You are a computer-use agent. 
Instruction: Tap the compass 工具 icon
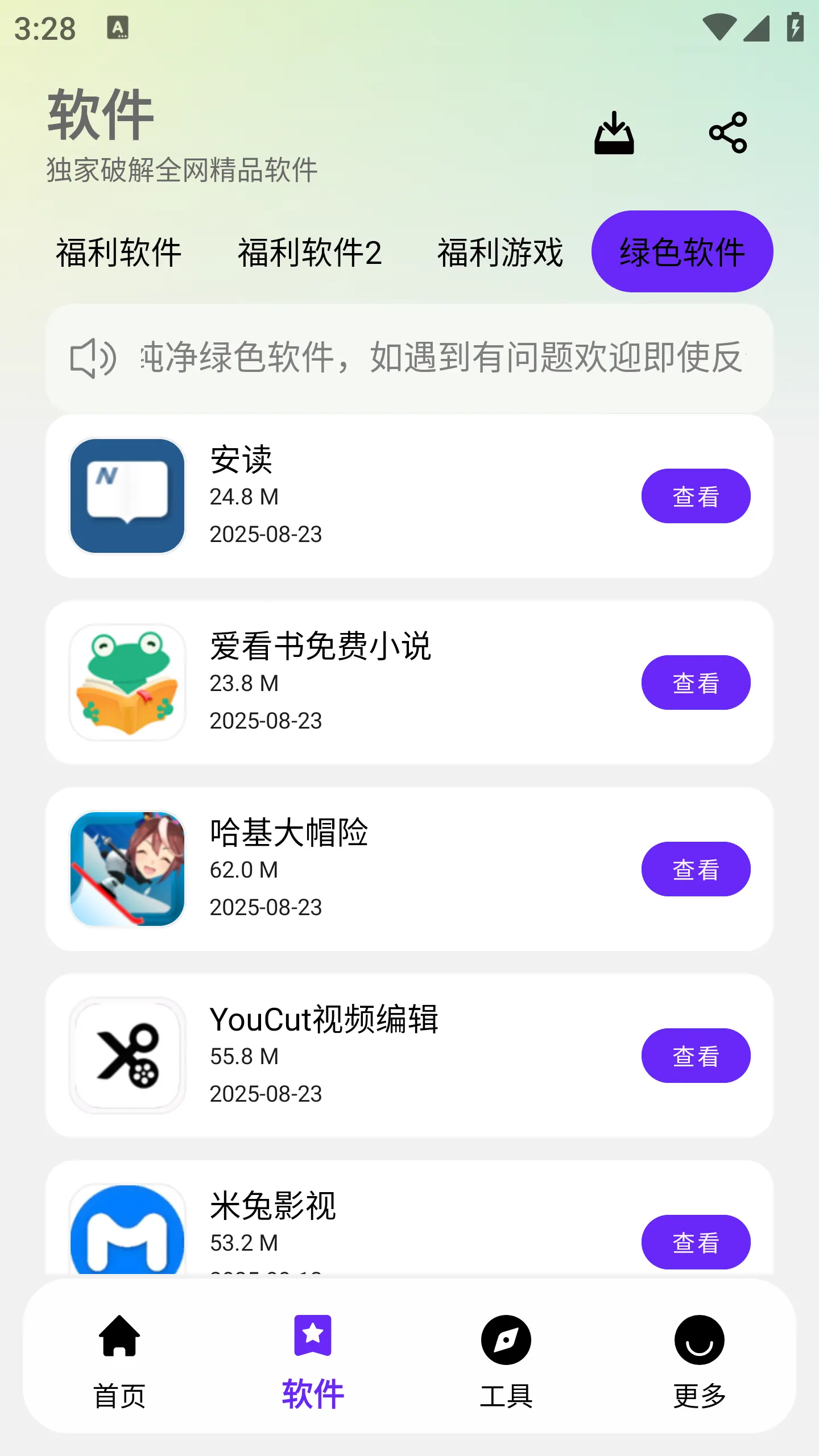tap(506, 1341)
